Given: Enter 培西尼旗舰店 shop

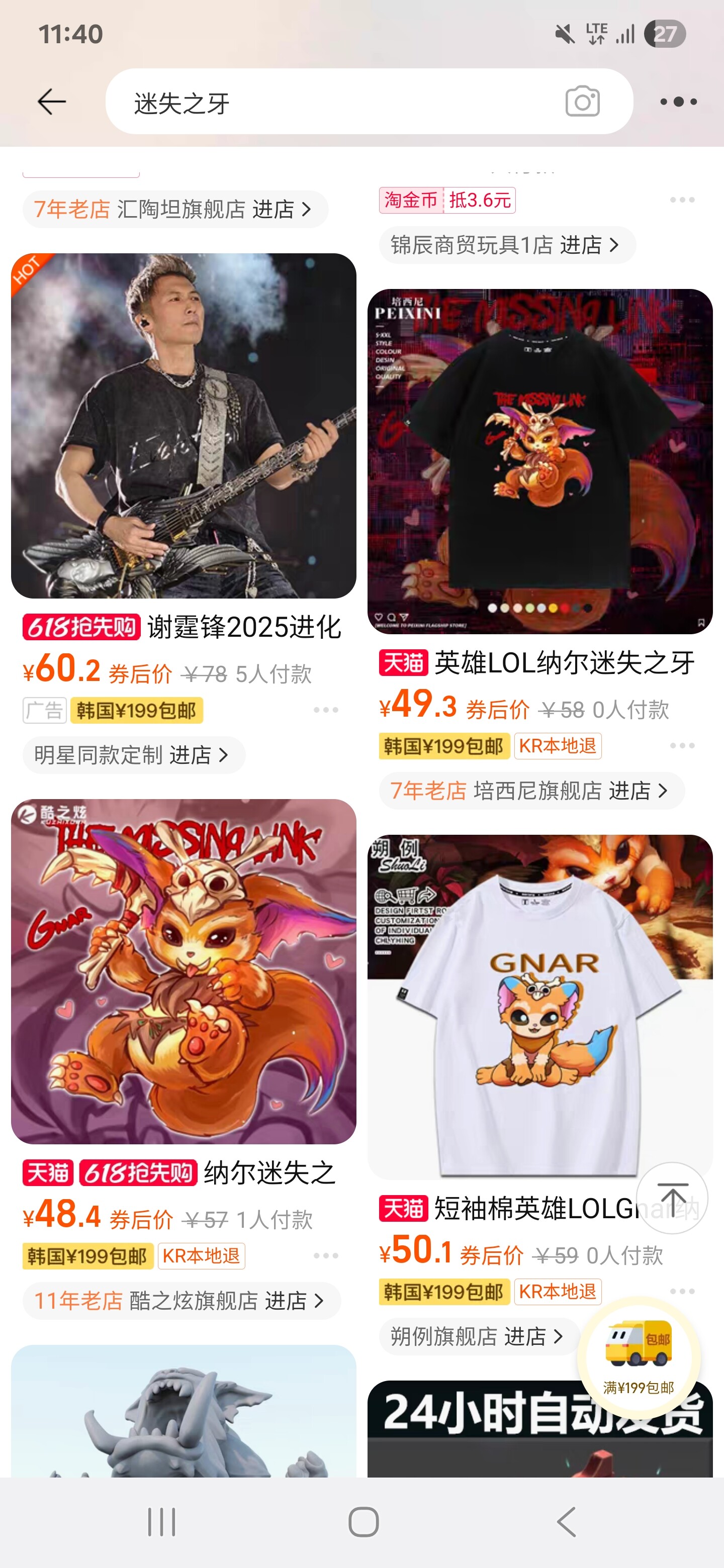Looking at the screenshot, I should 531,791.
